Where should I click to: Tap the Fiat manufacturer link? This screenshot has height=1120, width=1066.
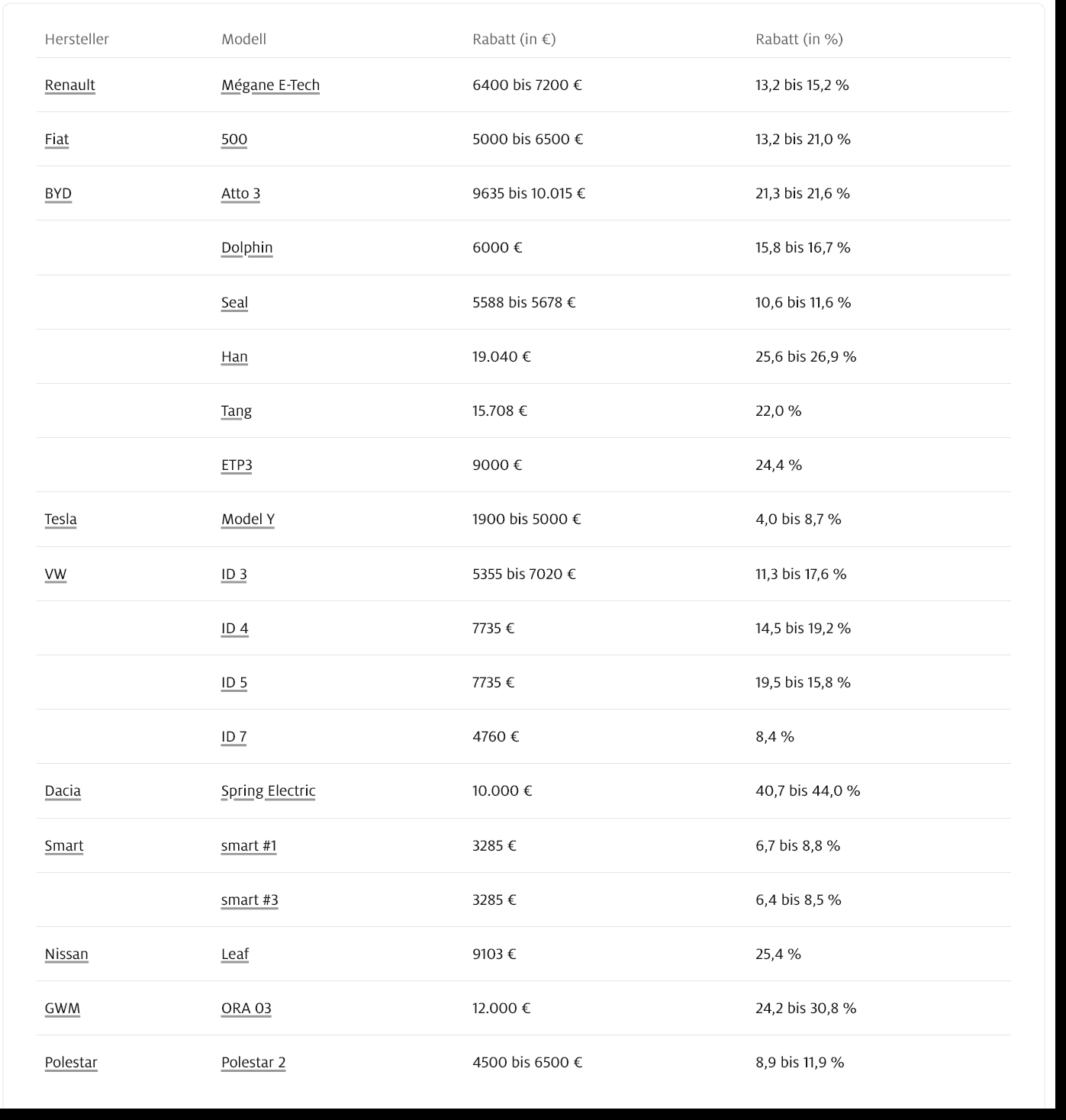[56, 139]
